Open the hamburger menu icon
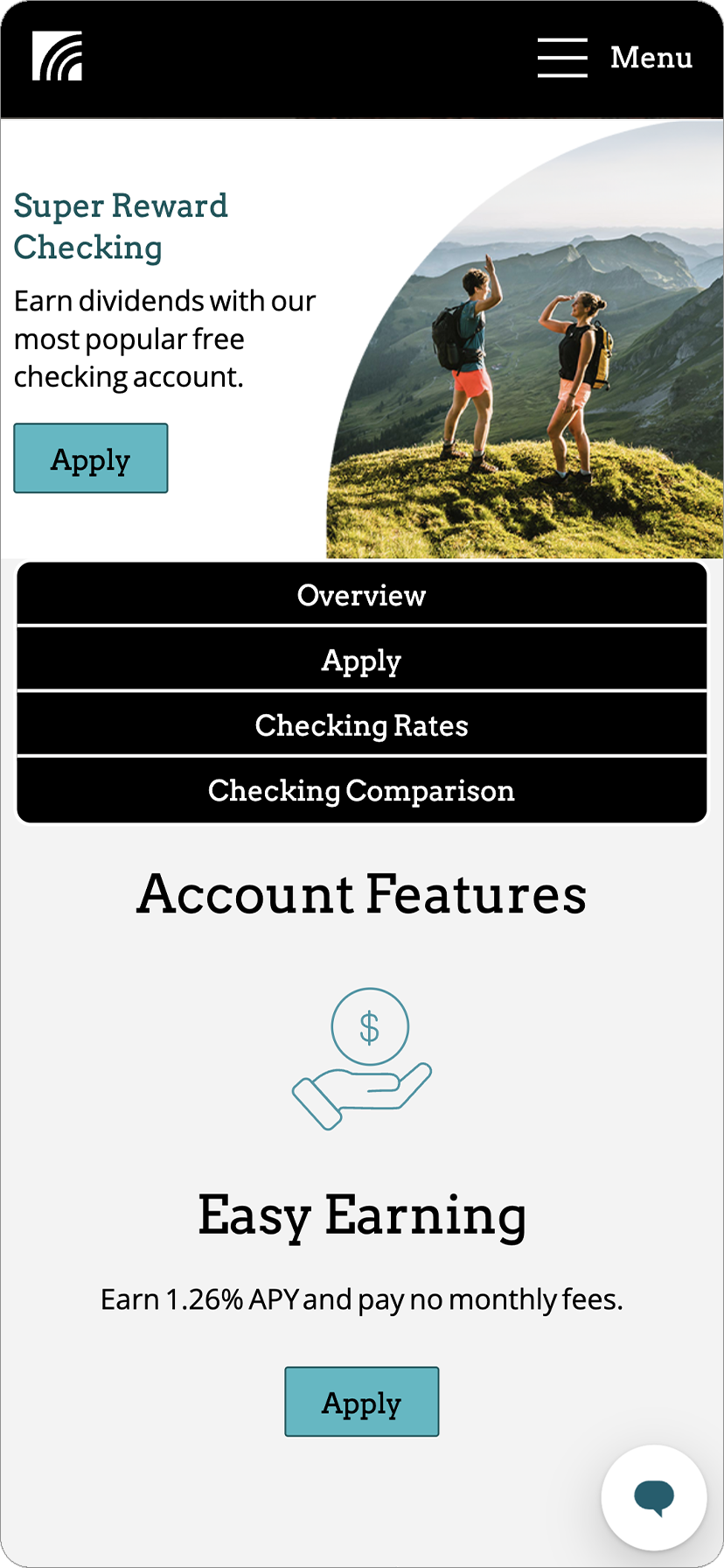The width and height of the screenshot is (724, 1568). (x=562, y=57)
